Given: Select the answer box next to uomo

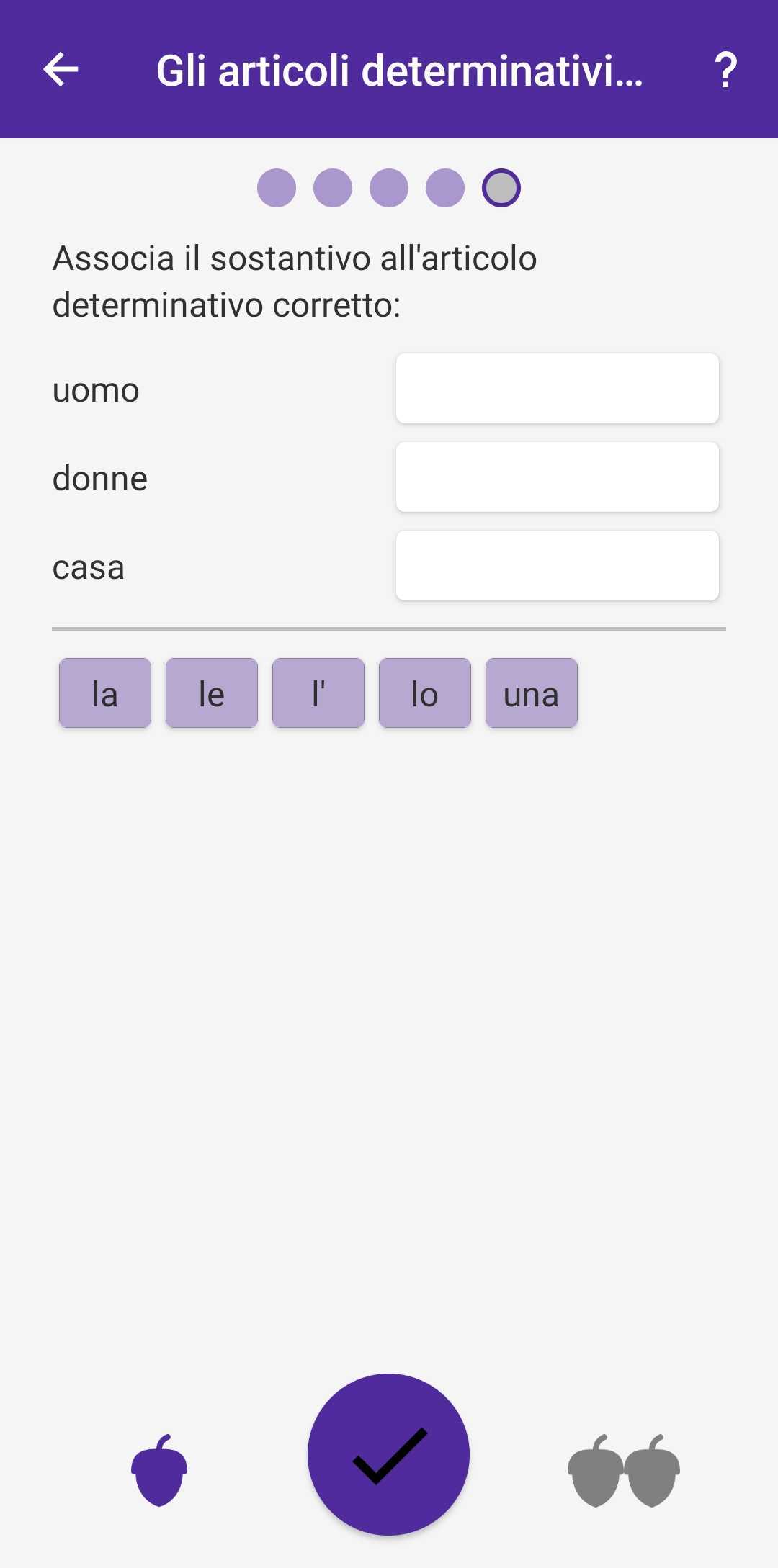Looking at the screenshot, I should pyautogui.click(x=558, y=389).
